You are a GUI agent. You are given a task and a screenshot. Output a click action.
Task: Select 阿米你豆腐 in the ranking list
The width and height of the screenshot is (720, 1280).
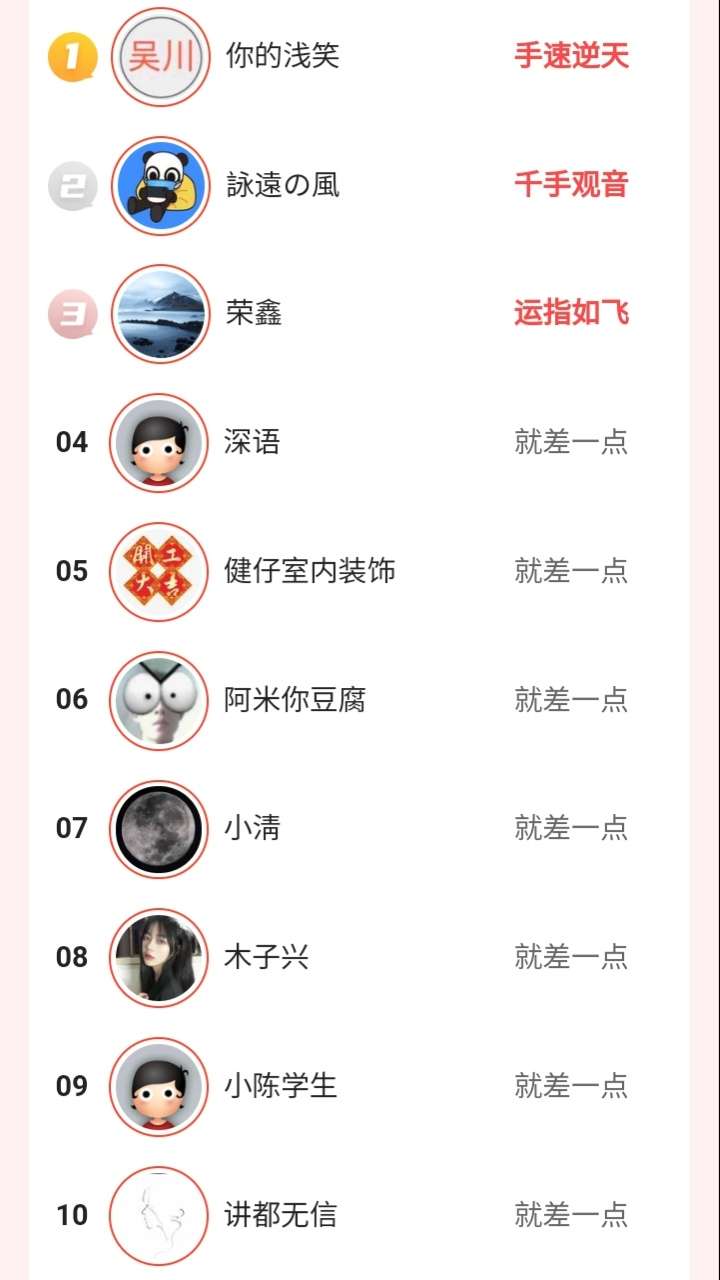tap(295, 700)
